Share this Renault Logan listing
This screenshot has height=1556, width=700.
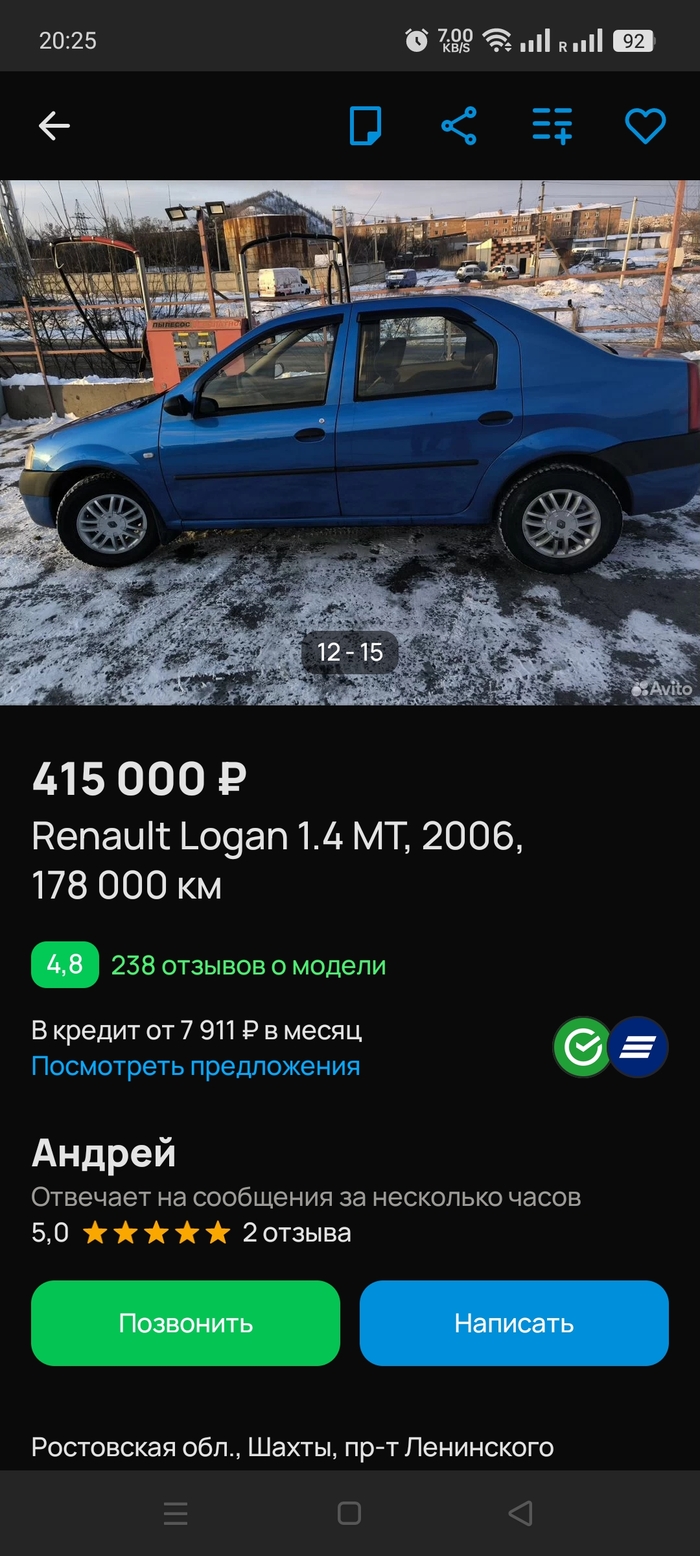458,126
